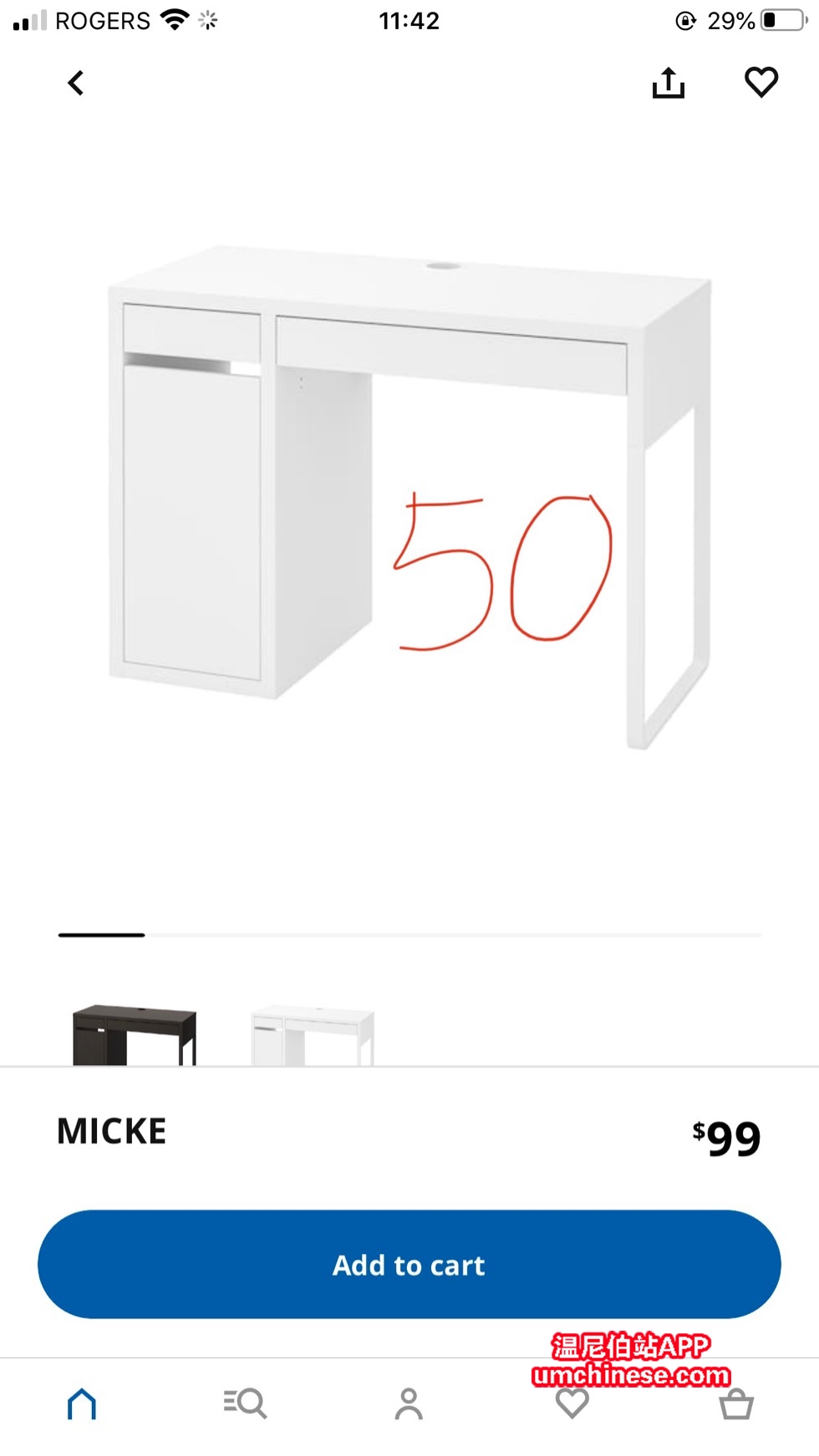The width and height of the screenshot is (819, 1456).
Task: Open the profile tab
Action: pos(409,1403)
